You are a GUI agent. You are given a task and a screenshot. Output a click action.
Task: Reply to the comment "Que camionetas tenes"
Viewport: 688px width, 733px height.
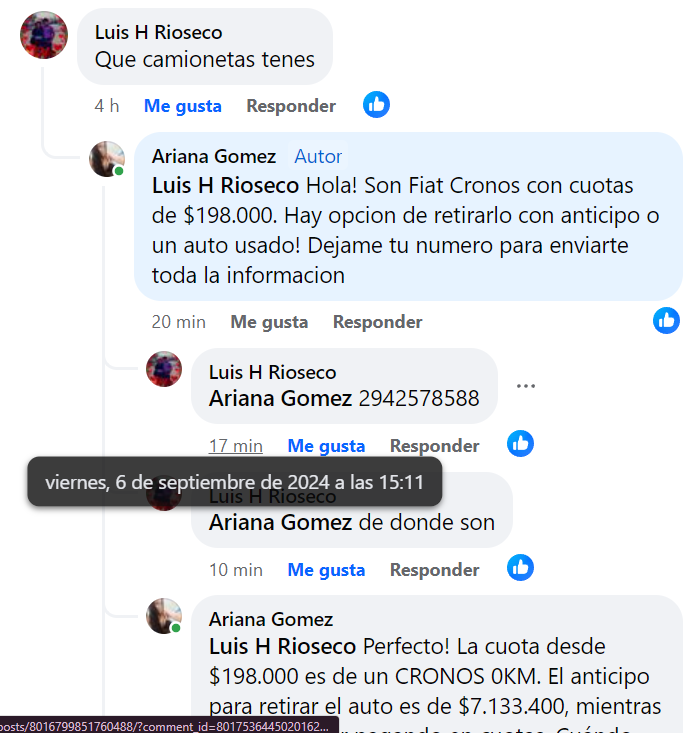click(291, 106)
